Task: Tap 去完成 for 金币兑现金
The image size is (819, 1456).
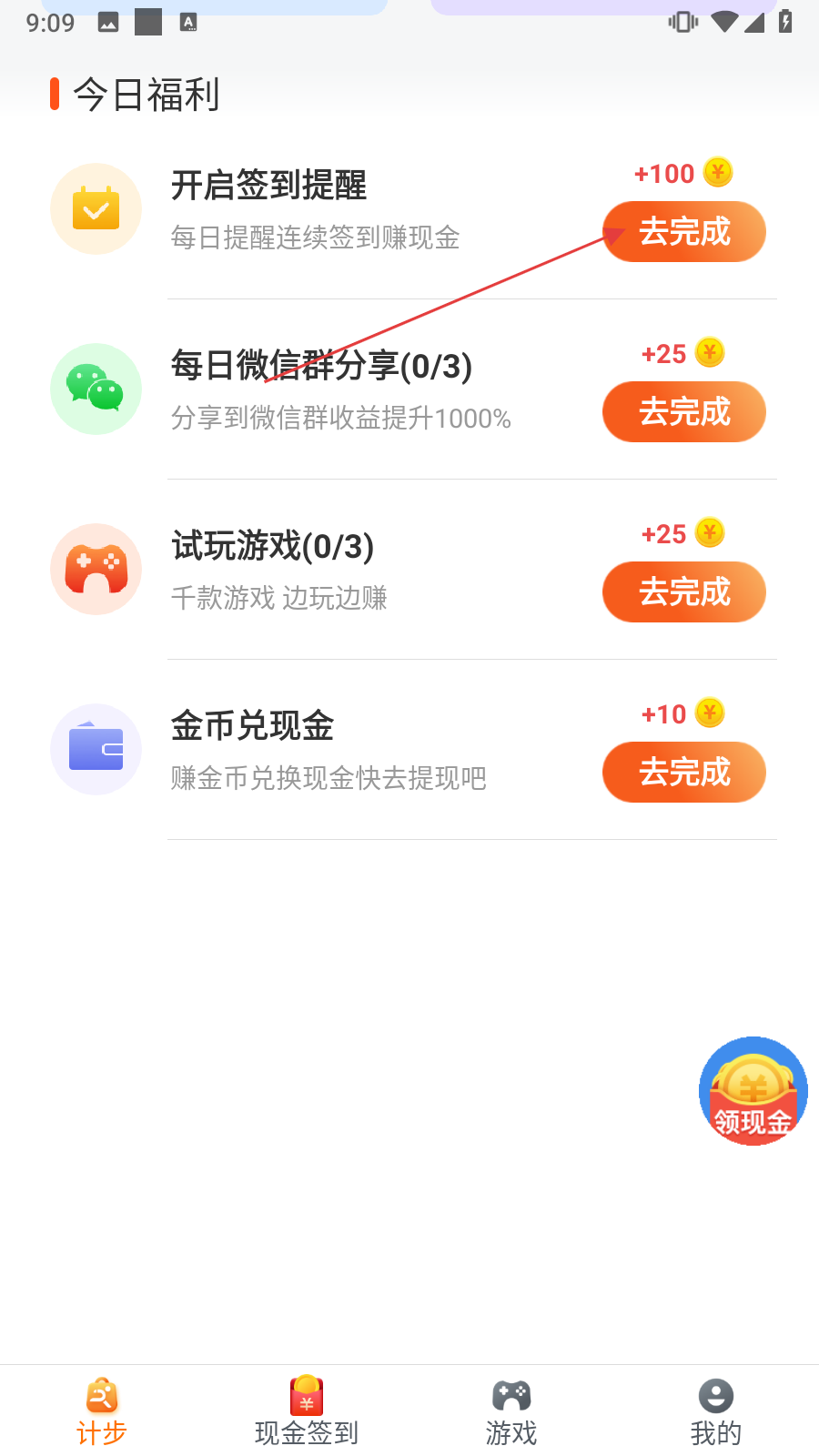Action: (684, 773)
